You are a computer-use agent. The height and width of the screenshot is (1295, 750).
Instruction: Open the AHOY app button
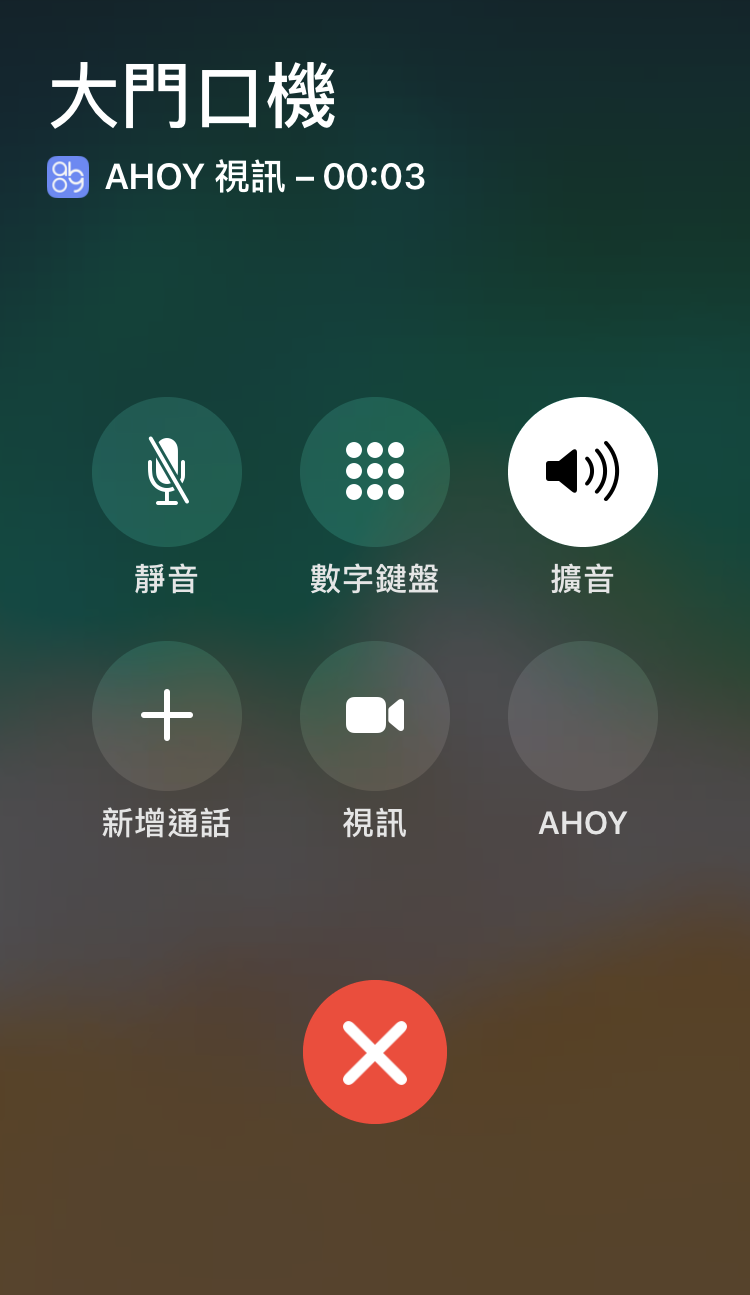pos(583,716)
